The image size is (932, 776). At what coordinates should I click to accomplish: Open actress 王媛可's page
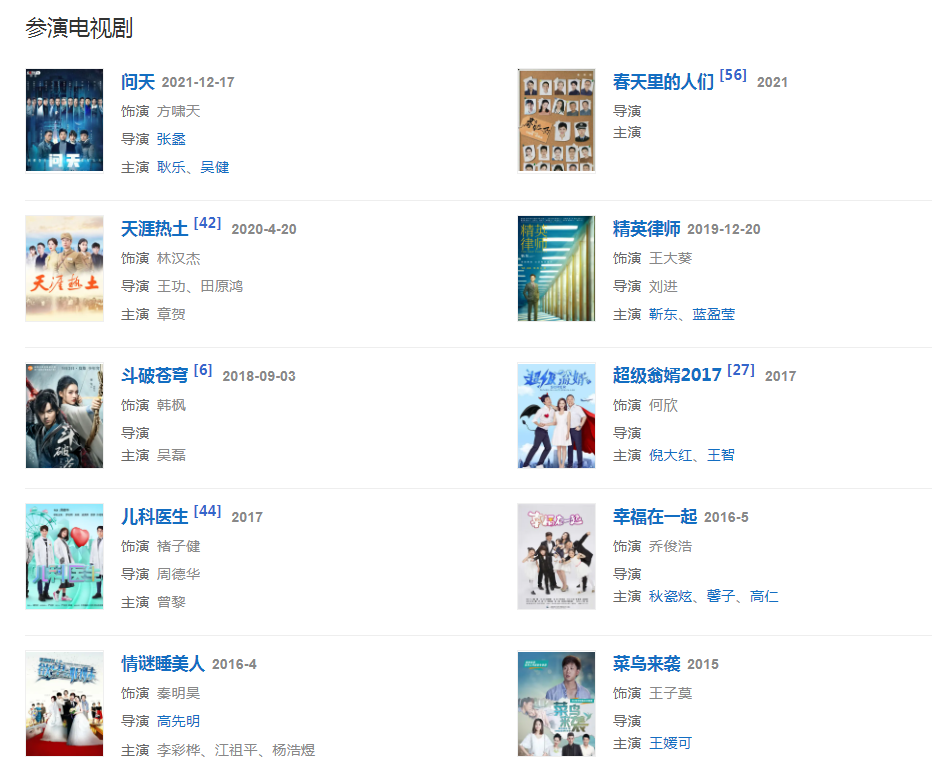click(x=670, y=743)
